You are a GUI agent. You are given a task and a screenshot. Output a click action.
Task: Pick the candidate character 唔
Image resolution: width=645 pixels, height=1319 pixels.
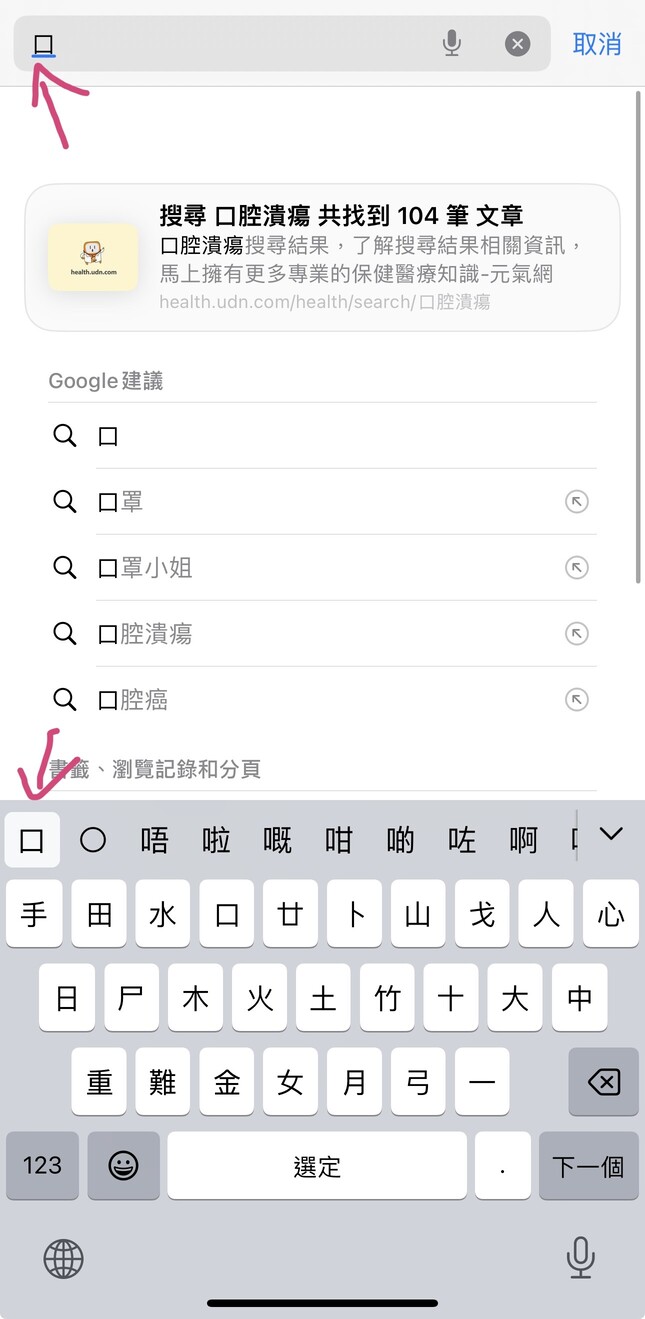(154, 840)
